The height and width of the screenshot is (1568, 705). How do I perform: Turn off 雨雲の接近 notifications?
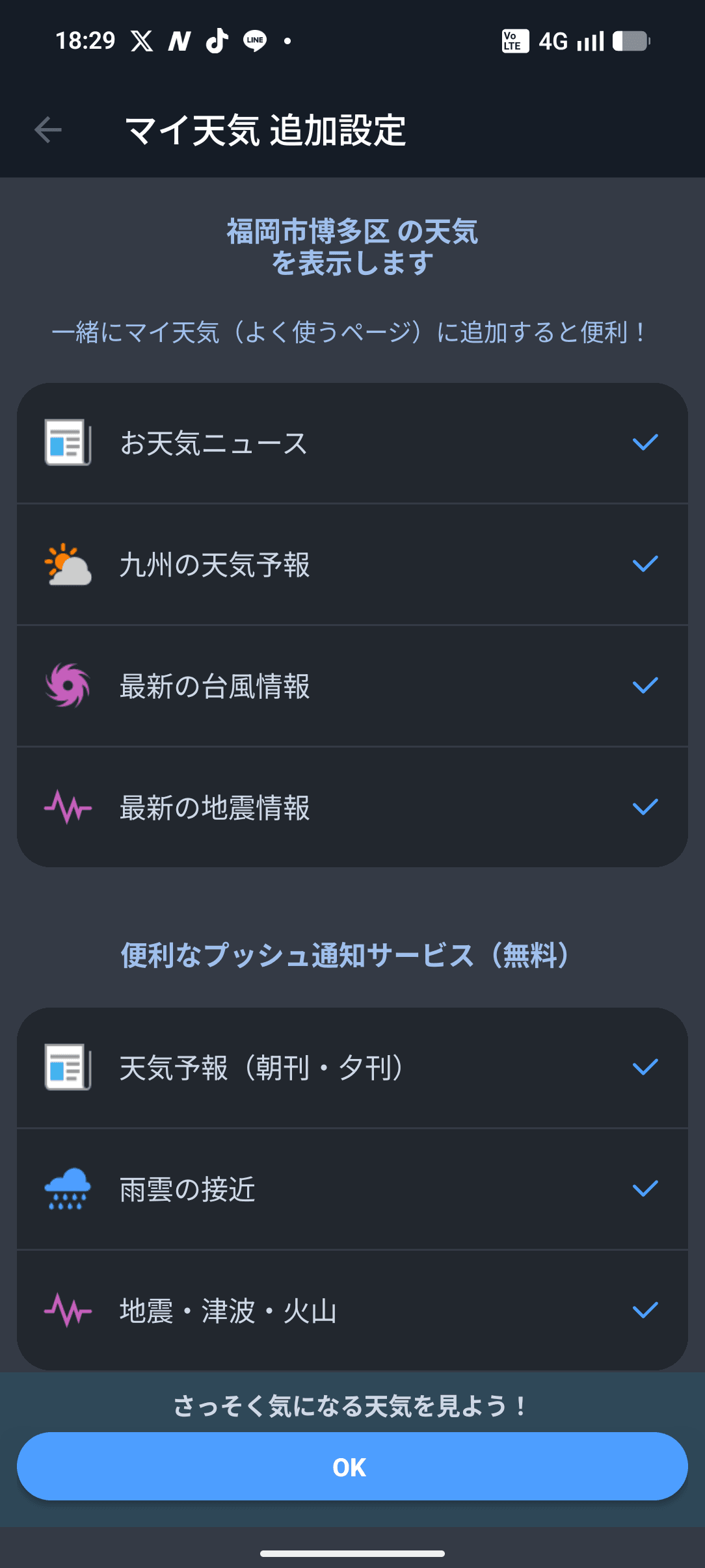click(645, 1189)
